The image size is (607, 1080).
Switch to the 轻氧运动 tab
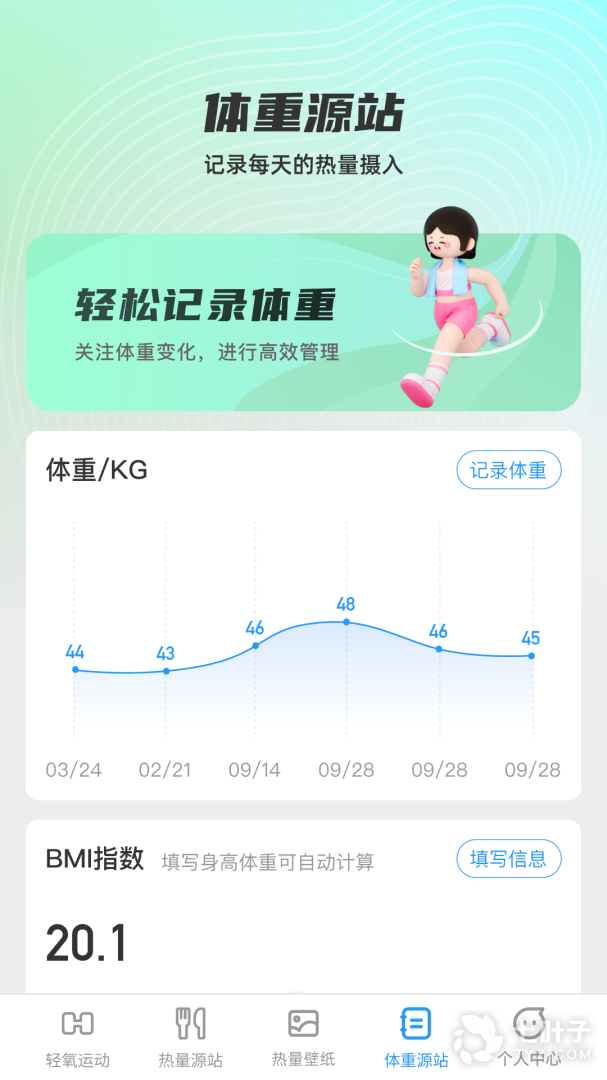77,1036
